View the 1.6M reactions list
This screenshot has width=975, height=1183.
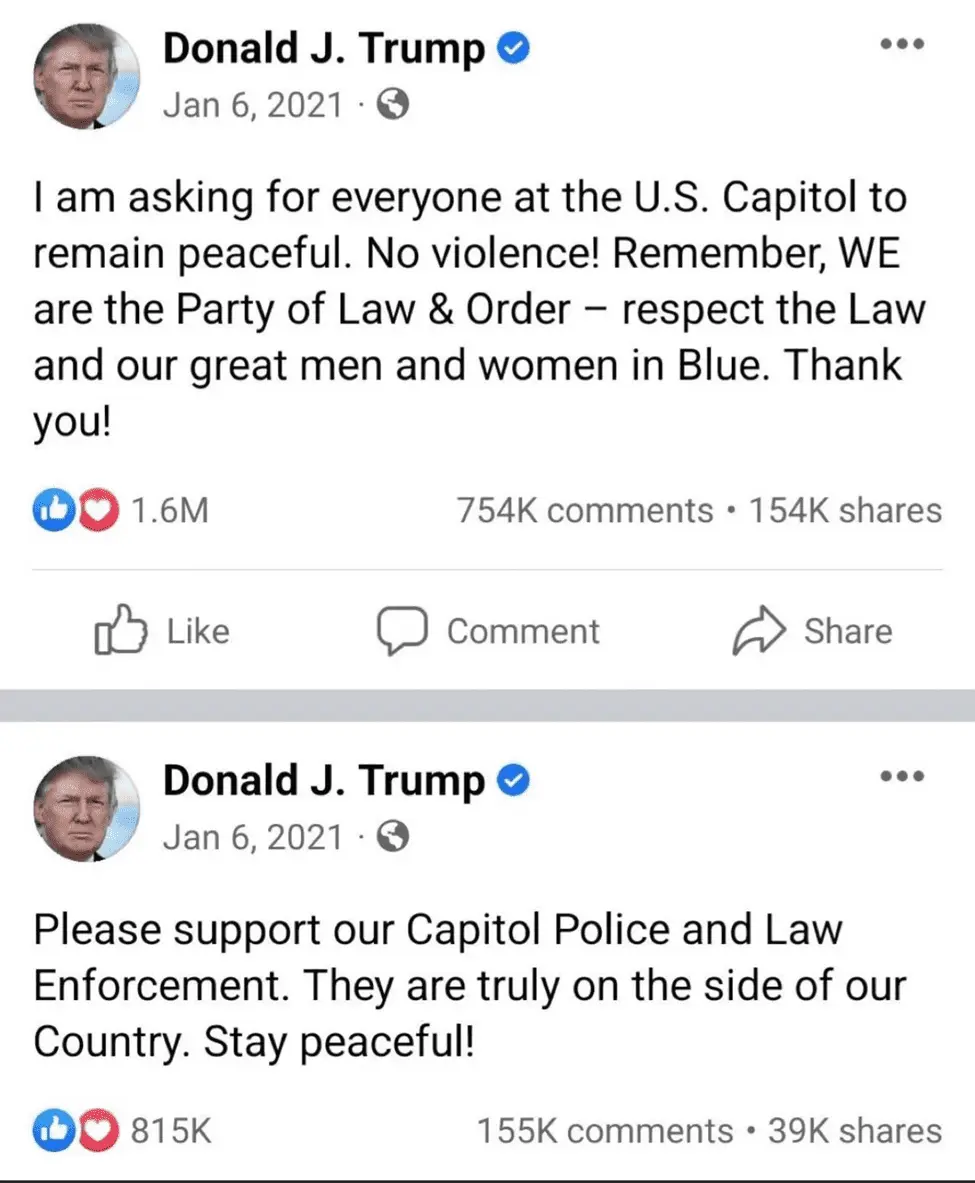(122, 511)
